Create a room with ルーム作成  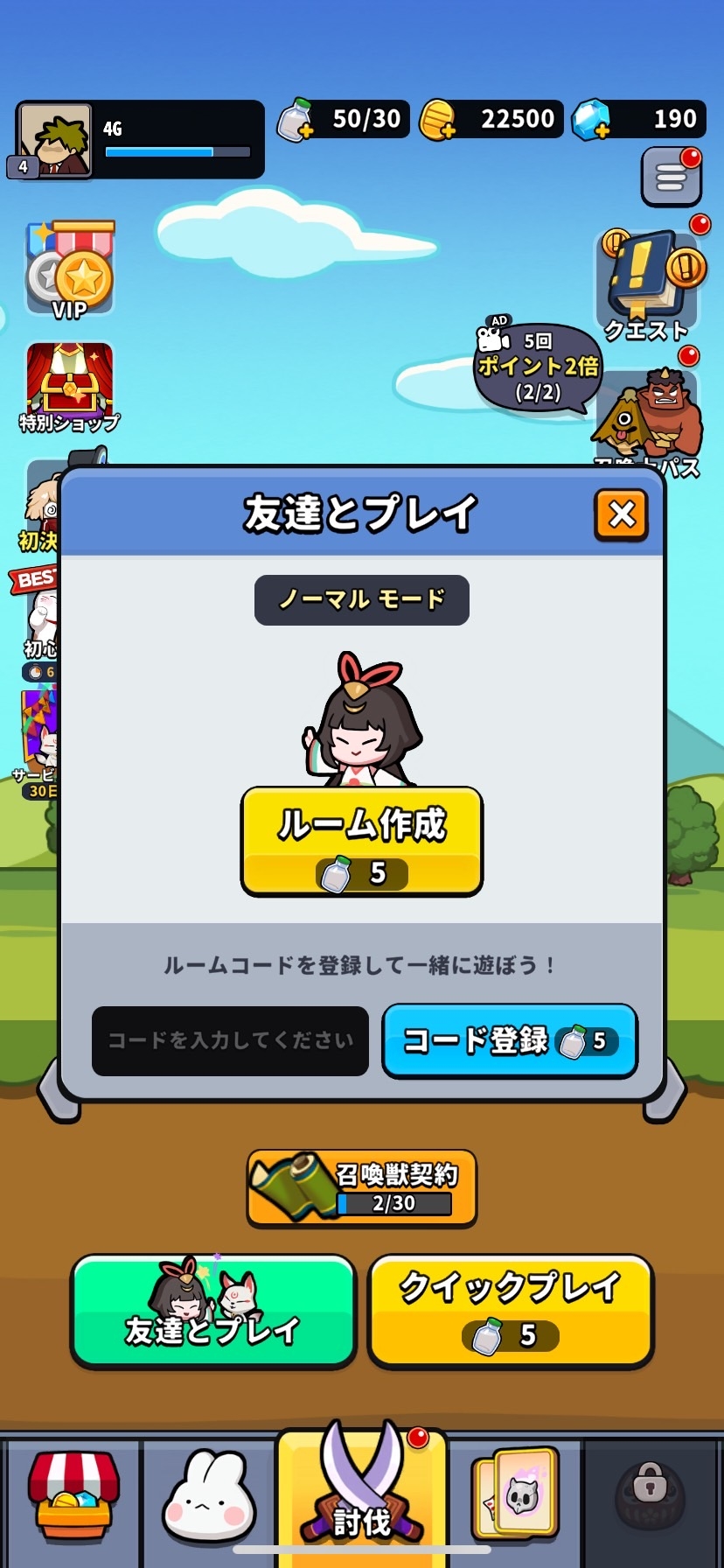362,841
